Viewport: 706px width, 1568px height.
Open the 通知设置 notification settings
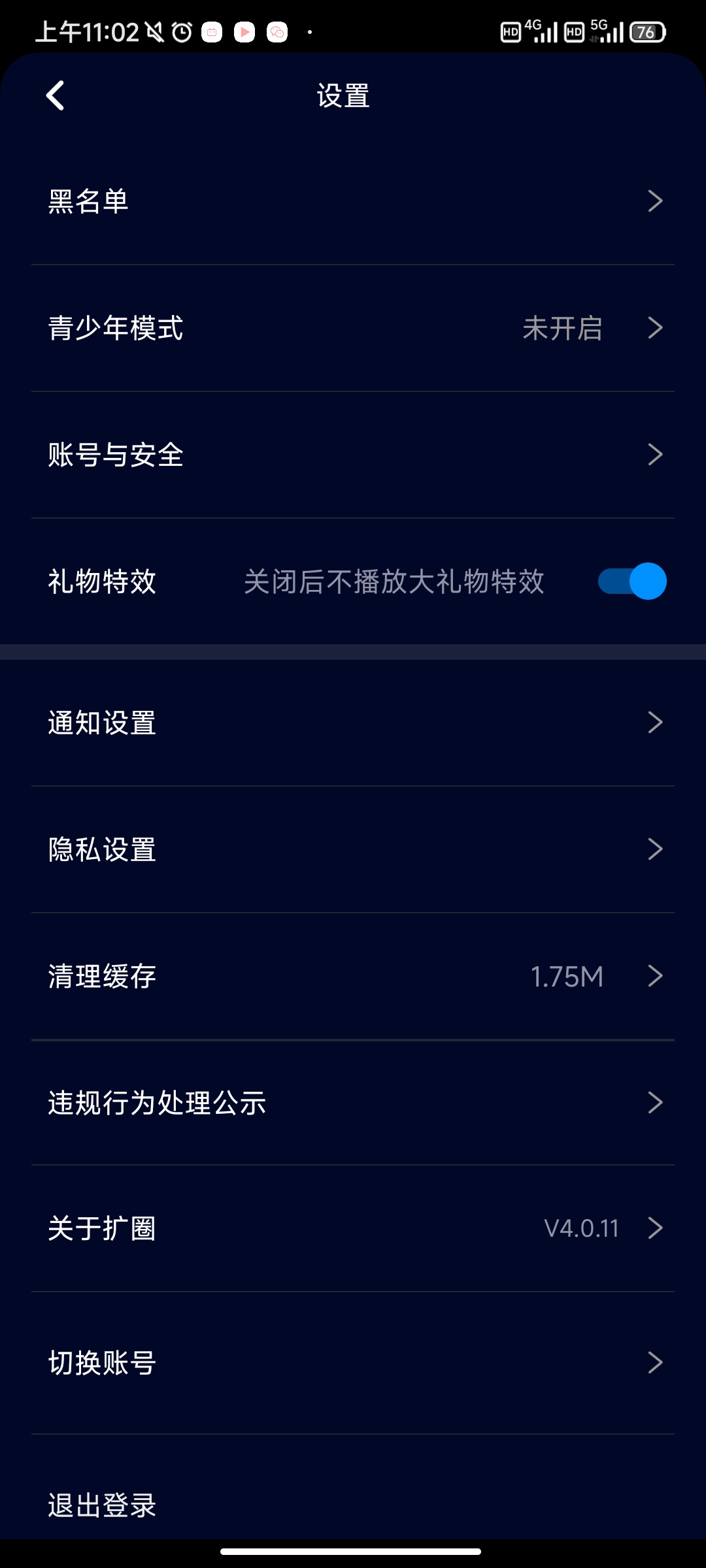pyautogui.click(x=353, y=723)
